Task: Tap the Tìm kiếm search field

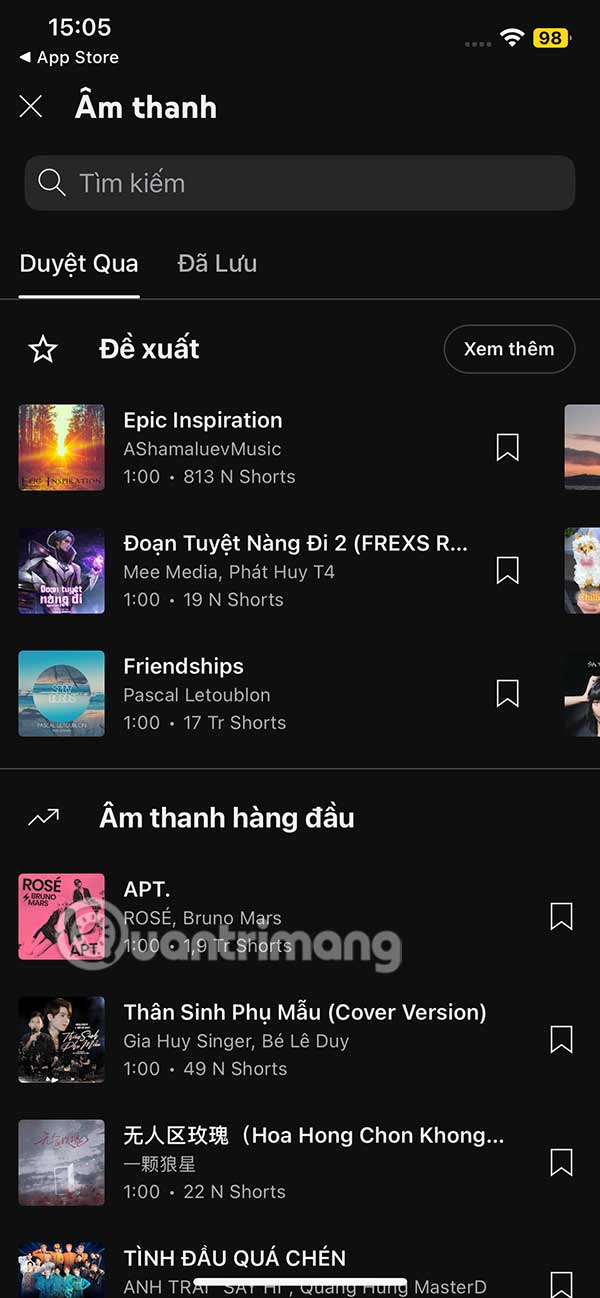Action: point(300,183)
